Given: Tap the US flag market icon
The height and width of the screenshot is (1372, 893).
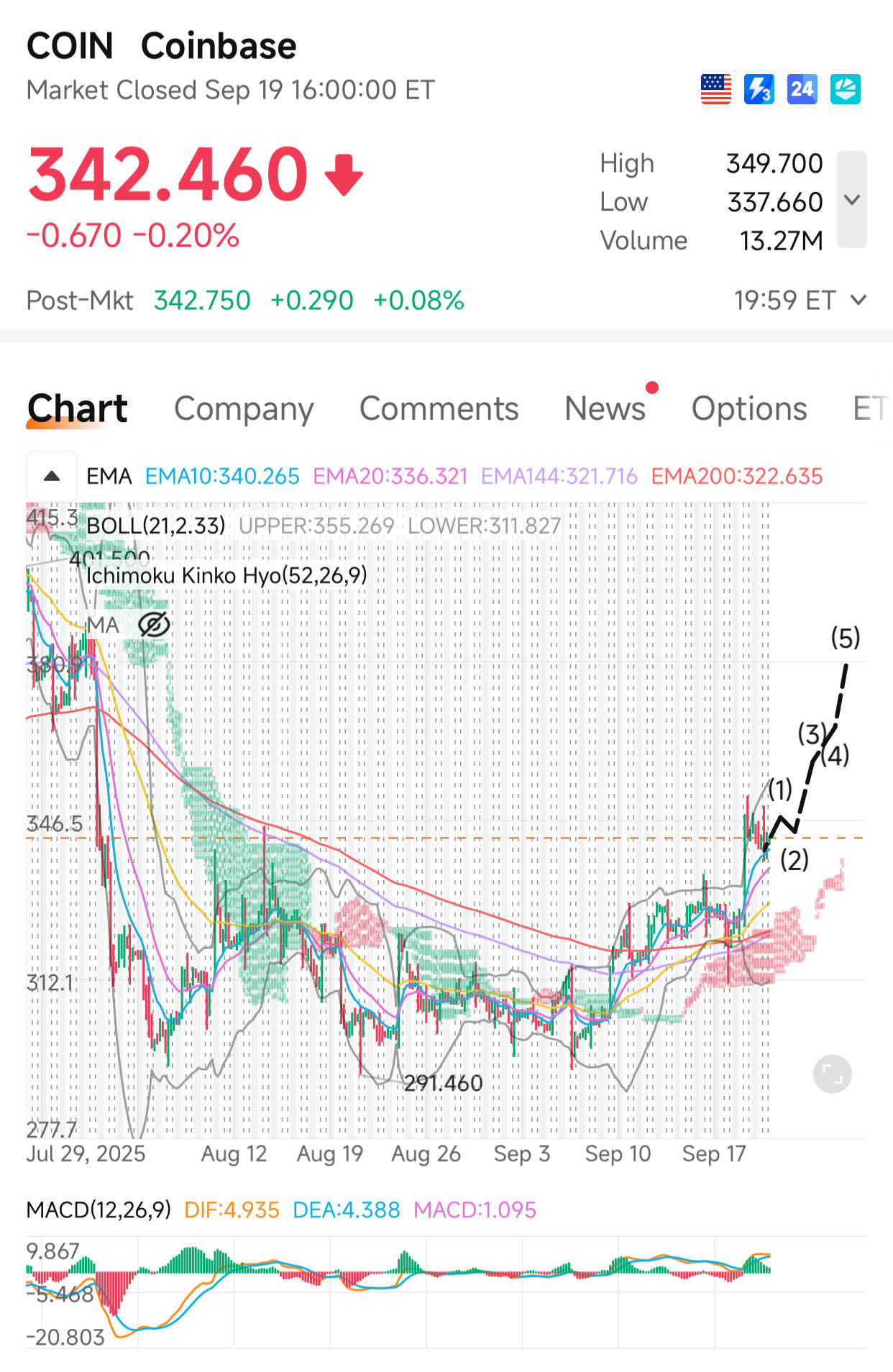Looking at the screenshot, I should pos(715,89).
